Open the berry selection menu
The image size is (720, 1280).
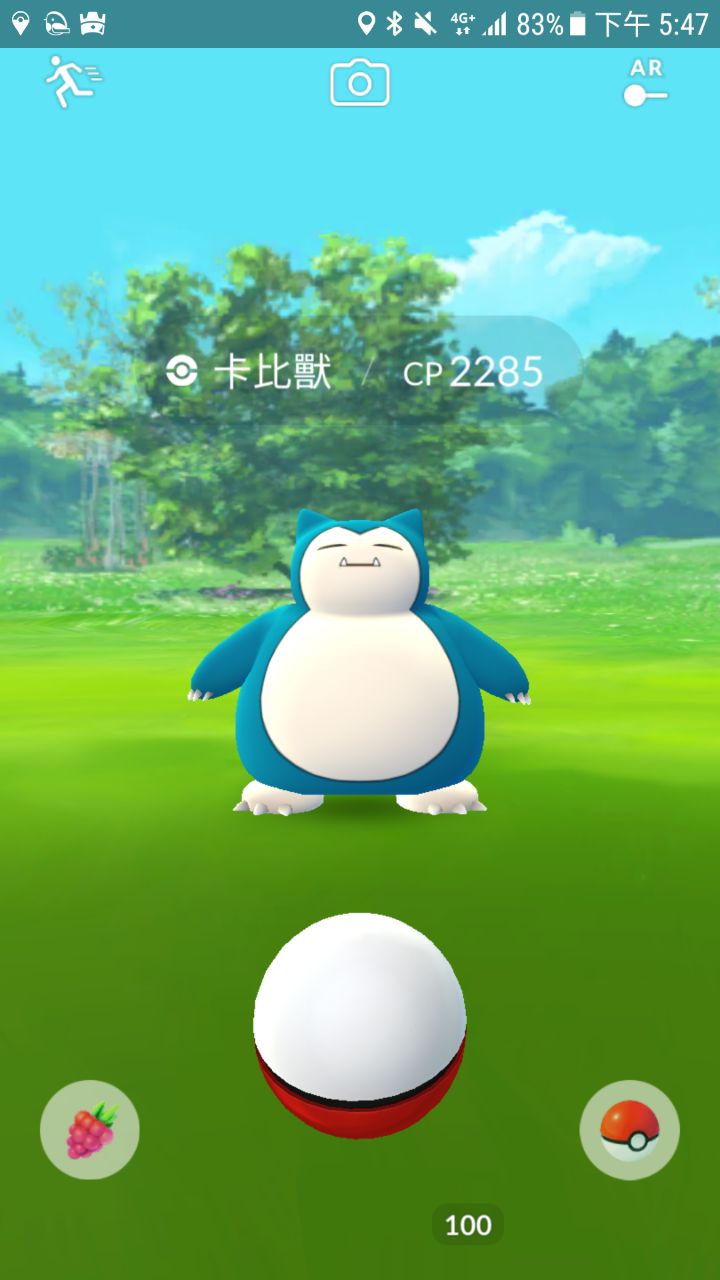(x=90, y=1131)
